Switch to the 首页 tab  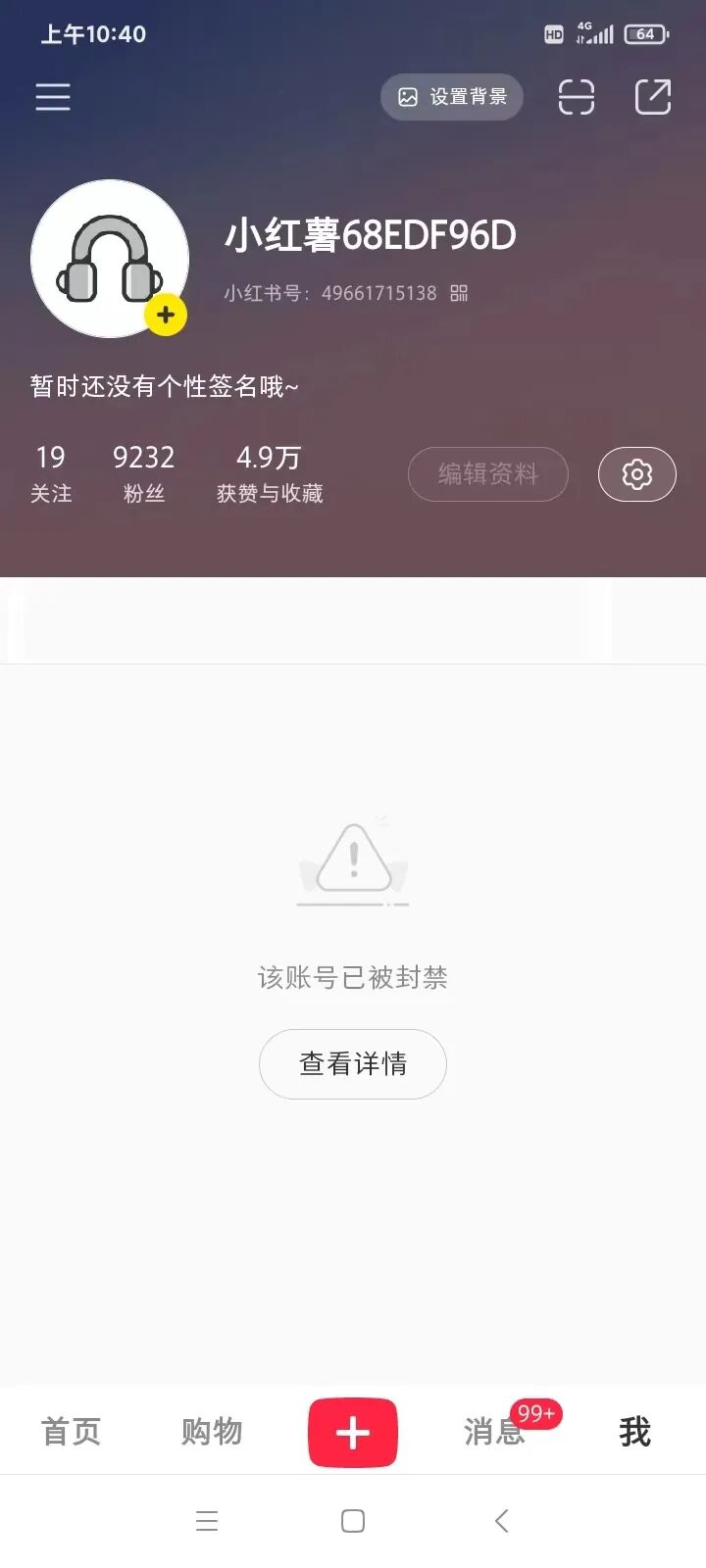click(70, 1432)
